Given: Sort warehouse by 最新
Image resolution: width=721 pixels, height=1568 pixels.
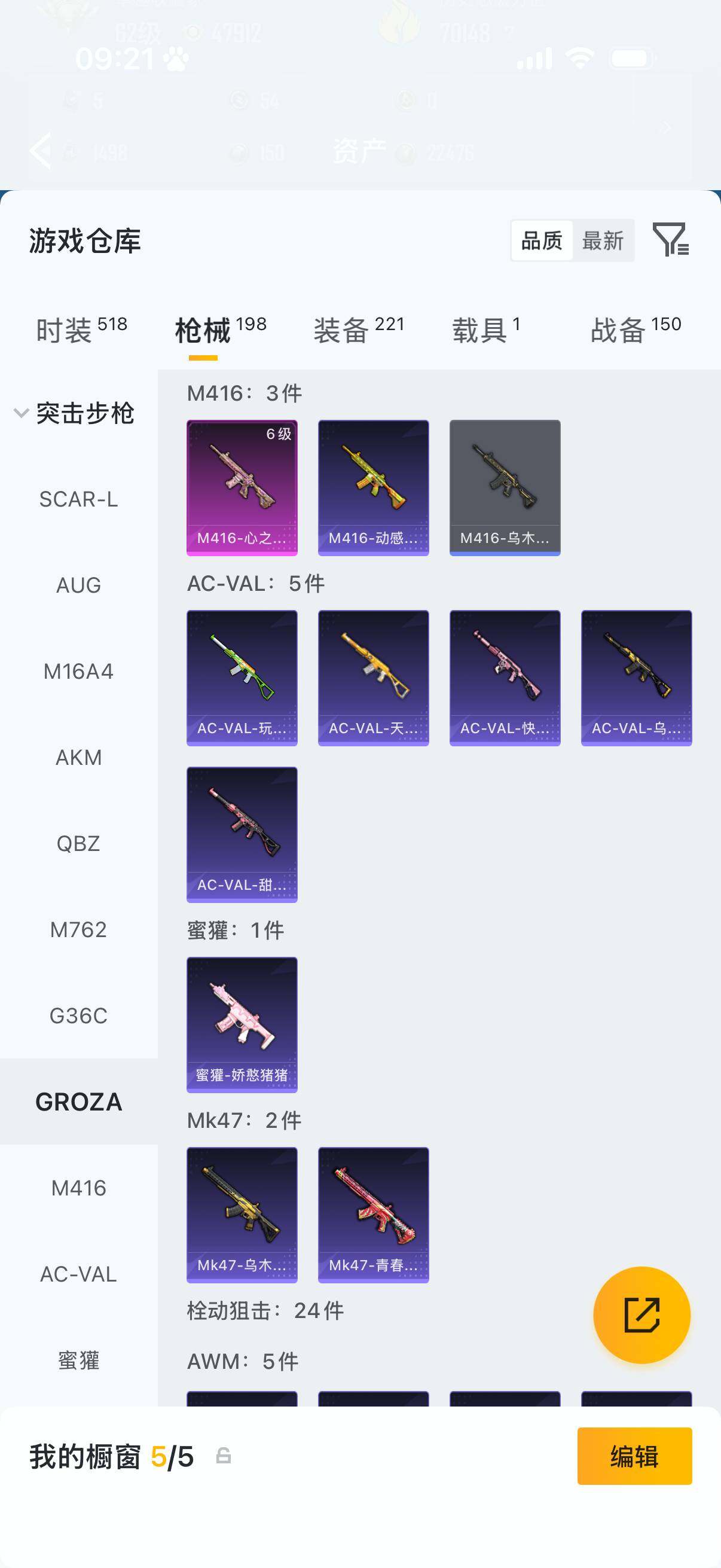Looking at the screenshot, I should (603, 241).
